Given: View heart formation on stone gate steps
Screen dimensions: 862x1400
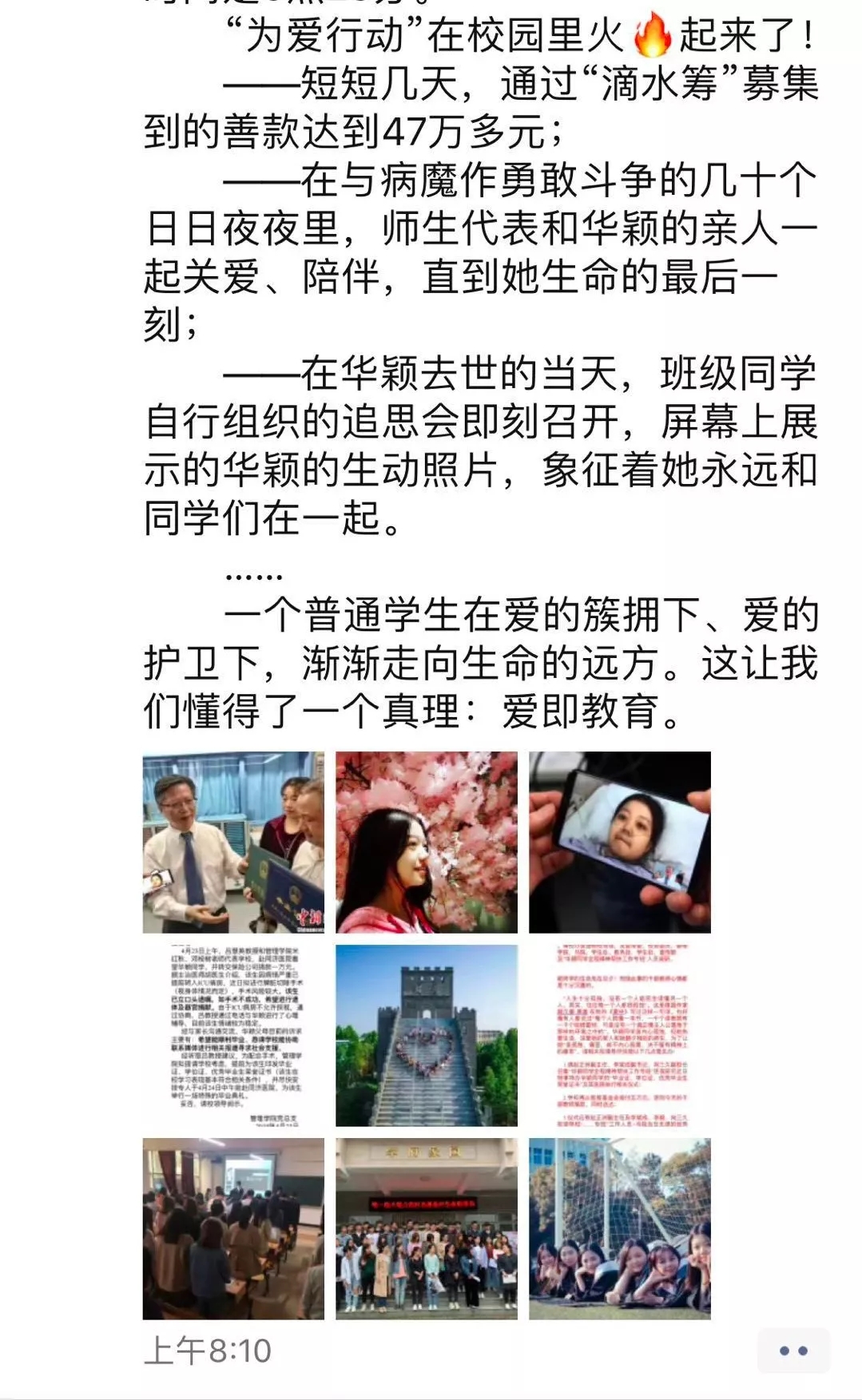Looking at the screenshot, I should pos(427,1036).
